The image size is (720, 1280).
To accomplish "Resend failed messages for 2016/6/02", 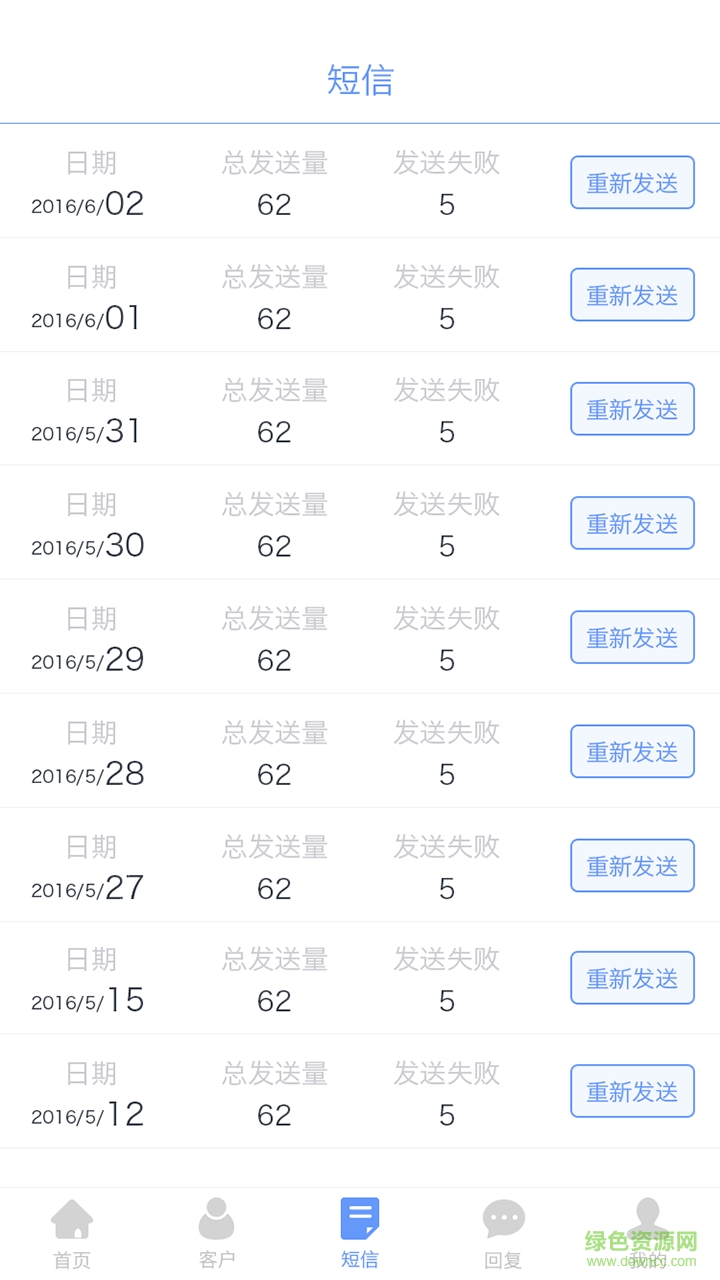I will (632, 183).
